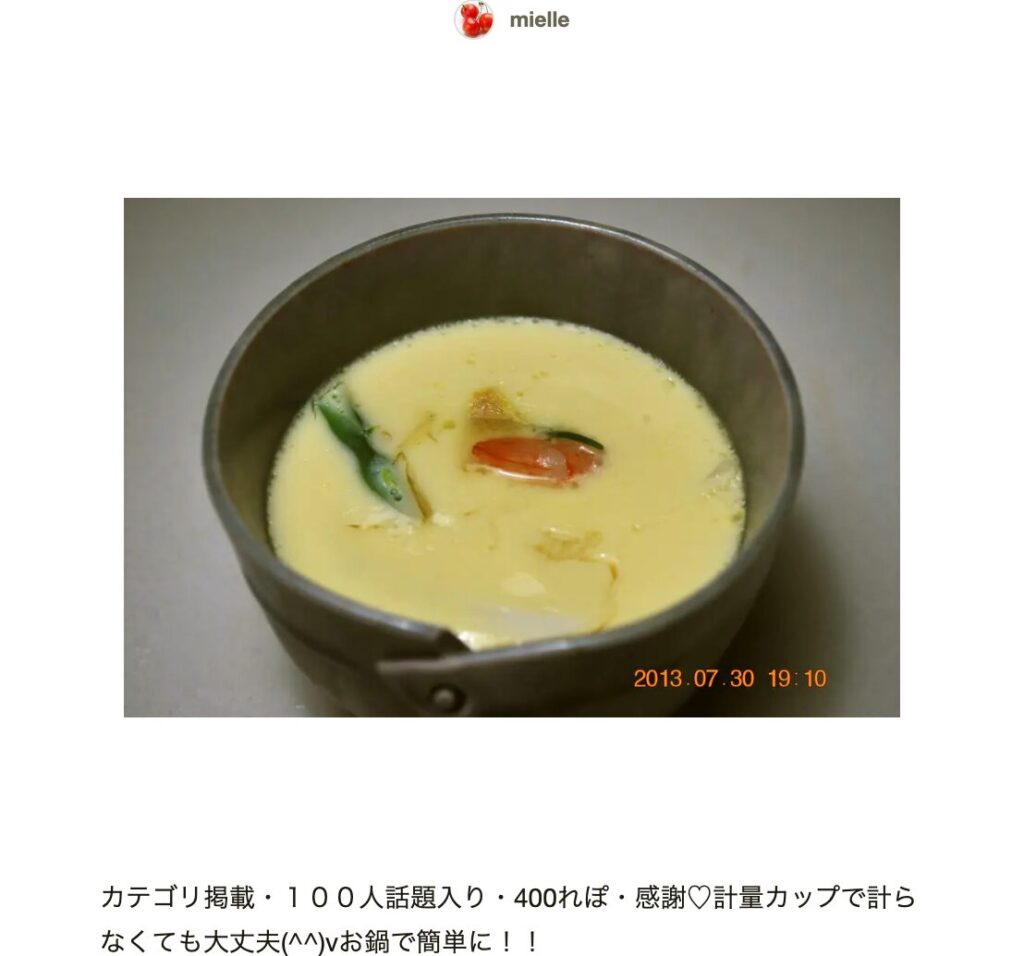Open author mielle's profile
This screenshot has height=956, width=1024.
point(538,20)
